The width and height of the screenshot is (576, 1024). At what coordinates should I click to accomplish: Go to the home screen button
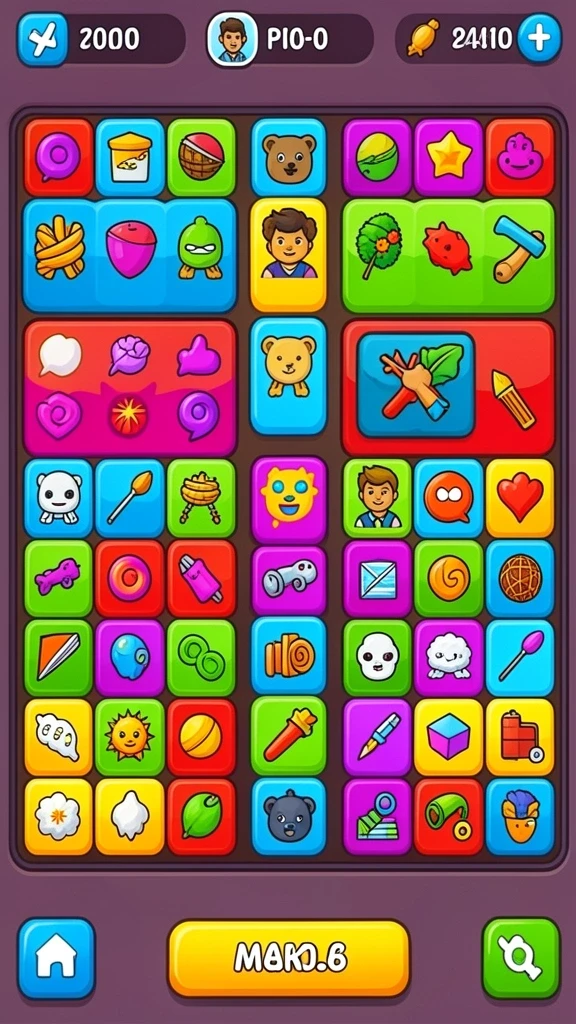click(x=56, y=958)
